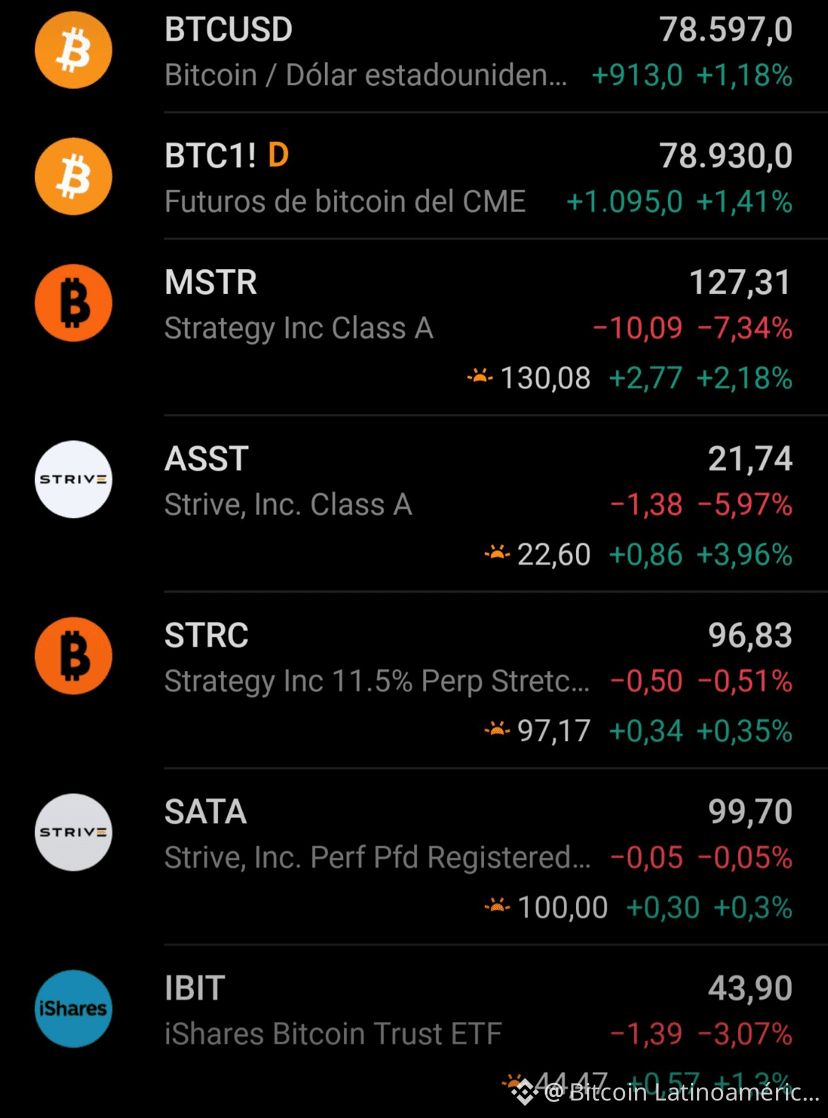The width and height of the screenshot is (828, 1118).
Task: Select SATA Strive Perf Pfd row
Action: point(414,856)
